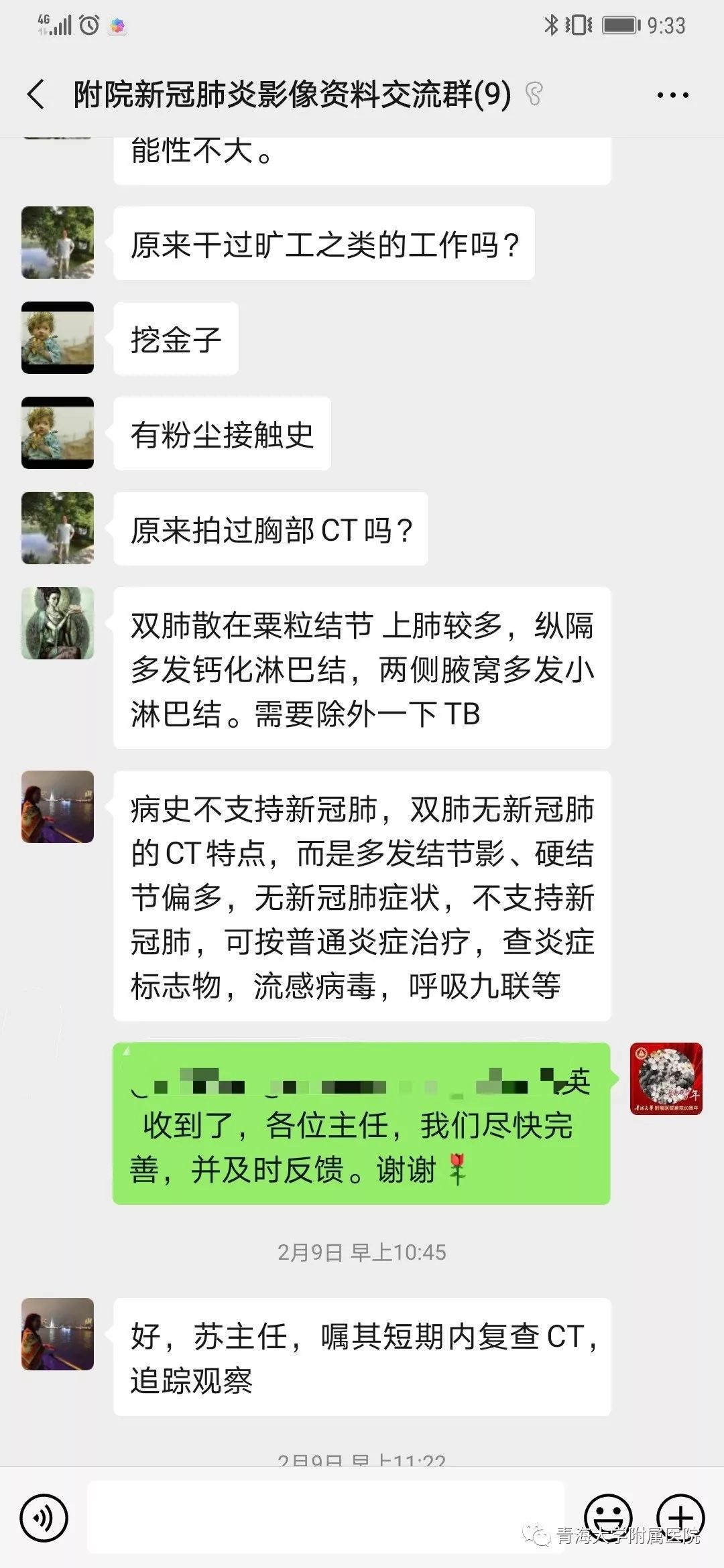Screen dimensions: 724x1568
Task: Tap the message text field
Action: pyautogui.click(x=326, y=1517)
